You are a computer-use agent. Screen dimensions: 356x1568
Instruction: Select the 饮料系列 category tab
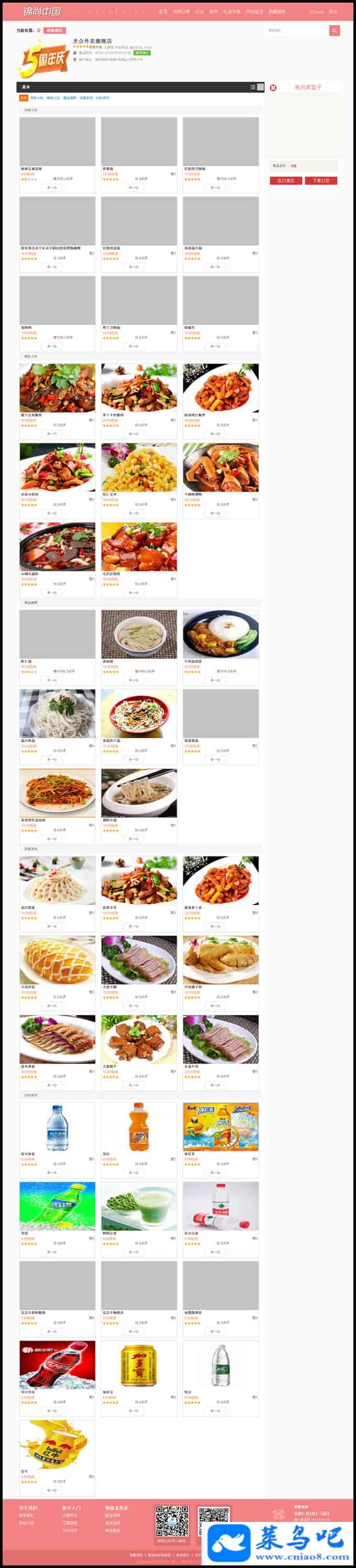point(102,98)
